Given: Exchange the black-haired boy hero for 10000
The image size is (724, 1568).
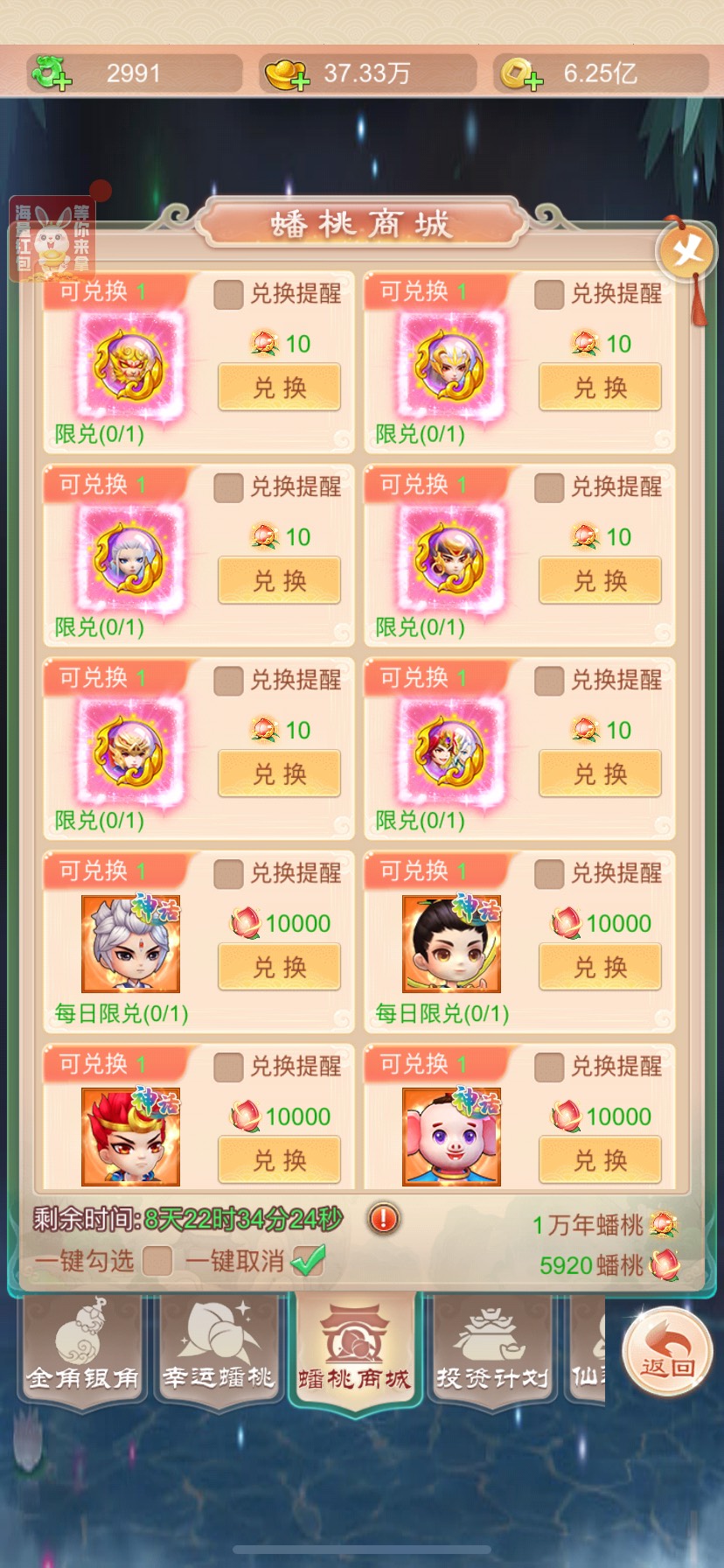Looking at the screenshot, I should [600, 967].
